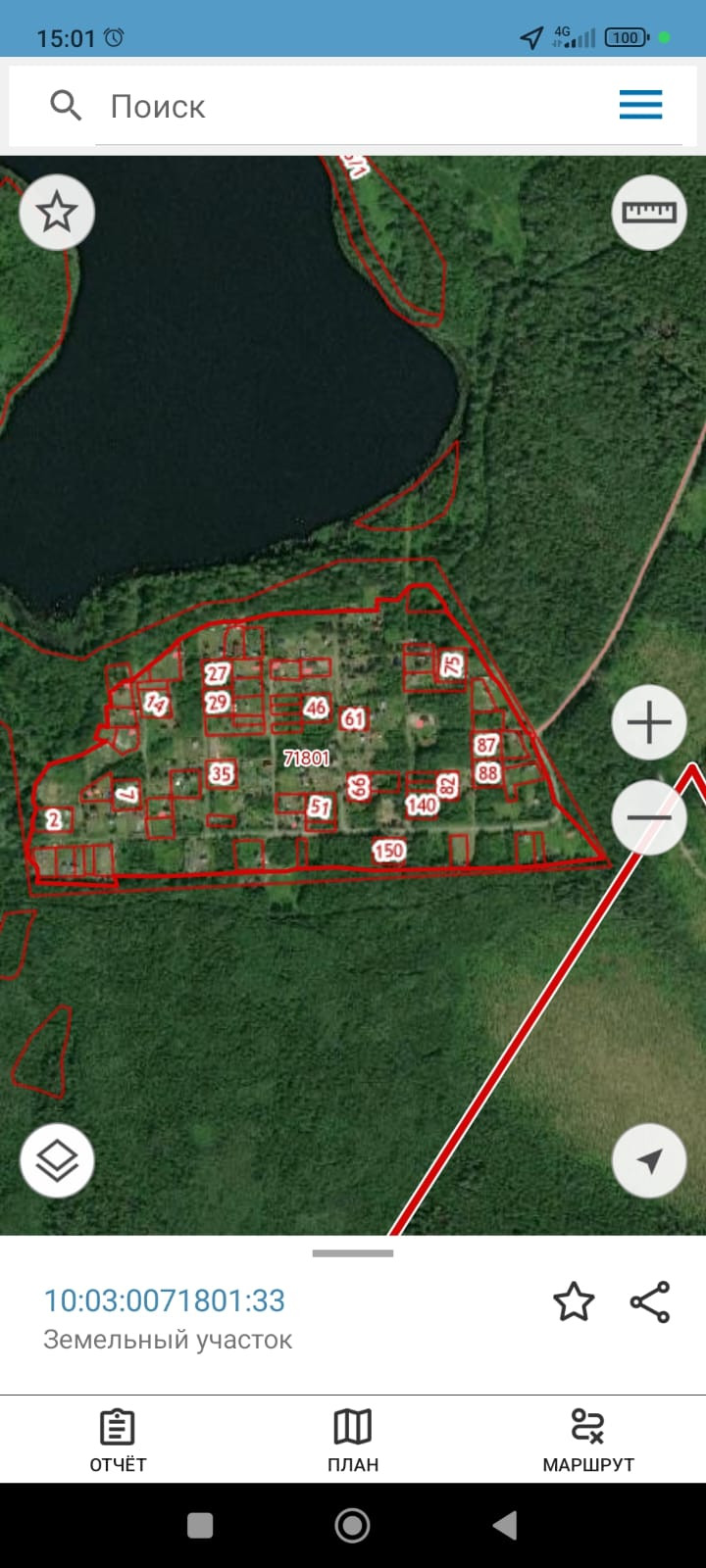Open the hamburger menu
This screenshot has height=1568, width=706.
(640, 105)
